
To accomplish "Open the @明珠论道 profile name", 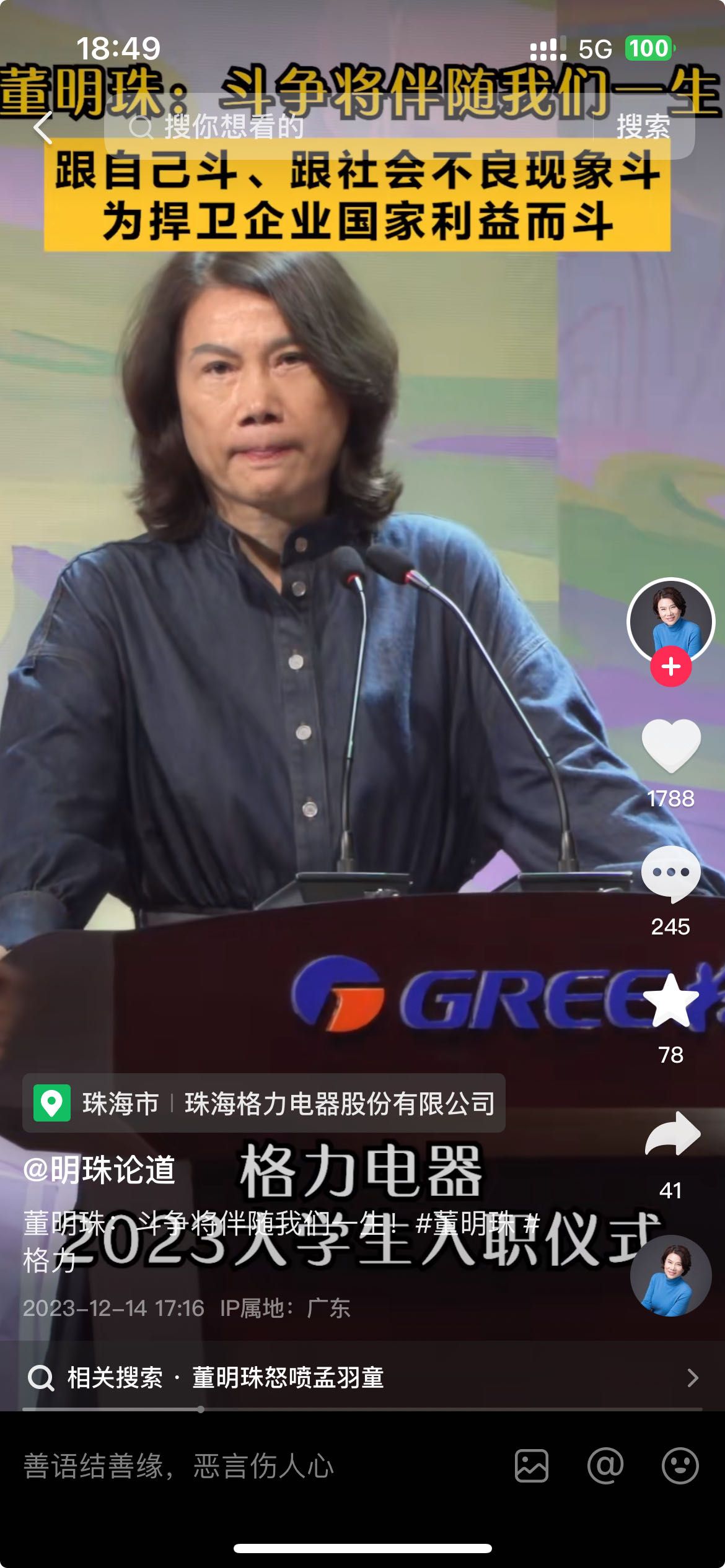I will point(99,1170).
